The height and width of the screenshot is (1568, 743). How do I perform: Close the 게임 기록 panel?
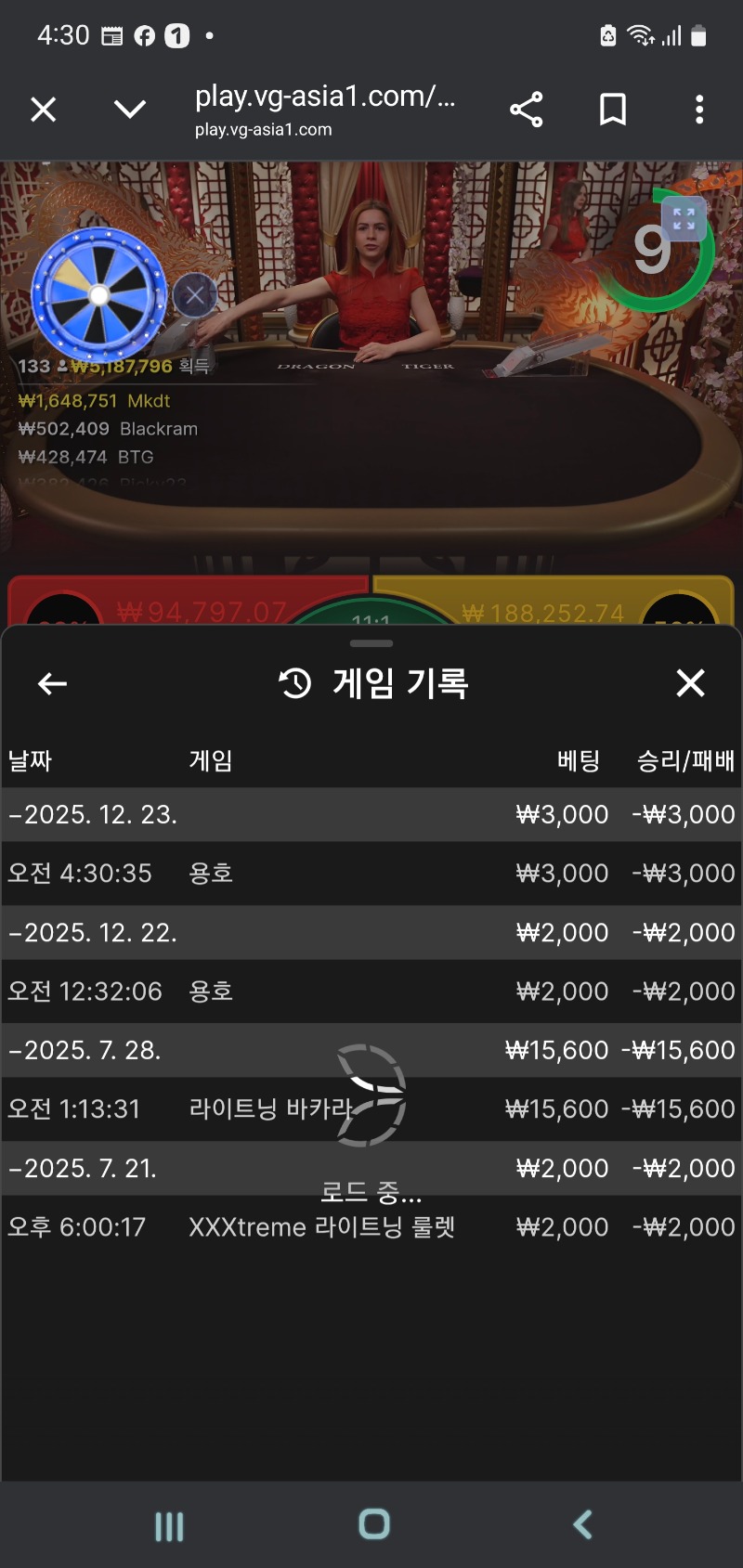[690, 683]
